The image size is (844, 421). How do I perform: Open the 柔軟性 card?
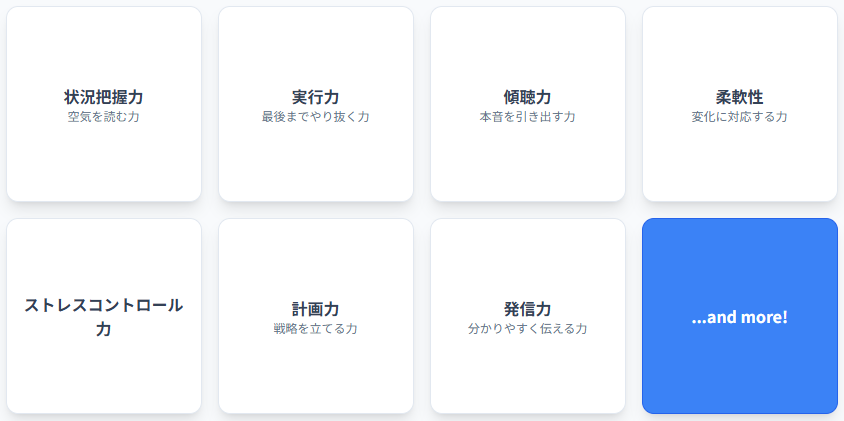tap(740, 104)
